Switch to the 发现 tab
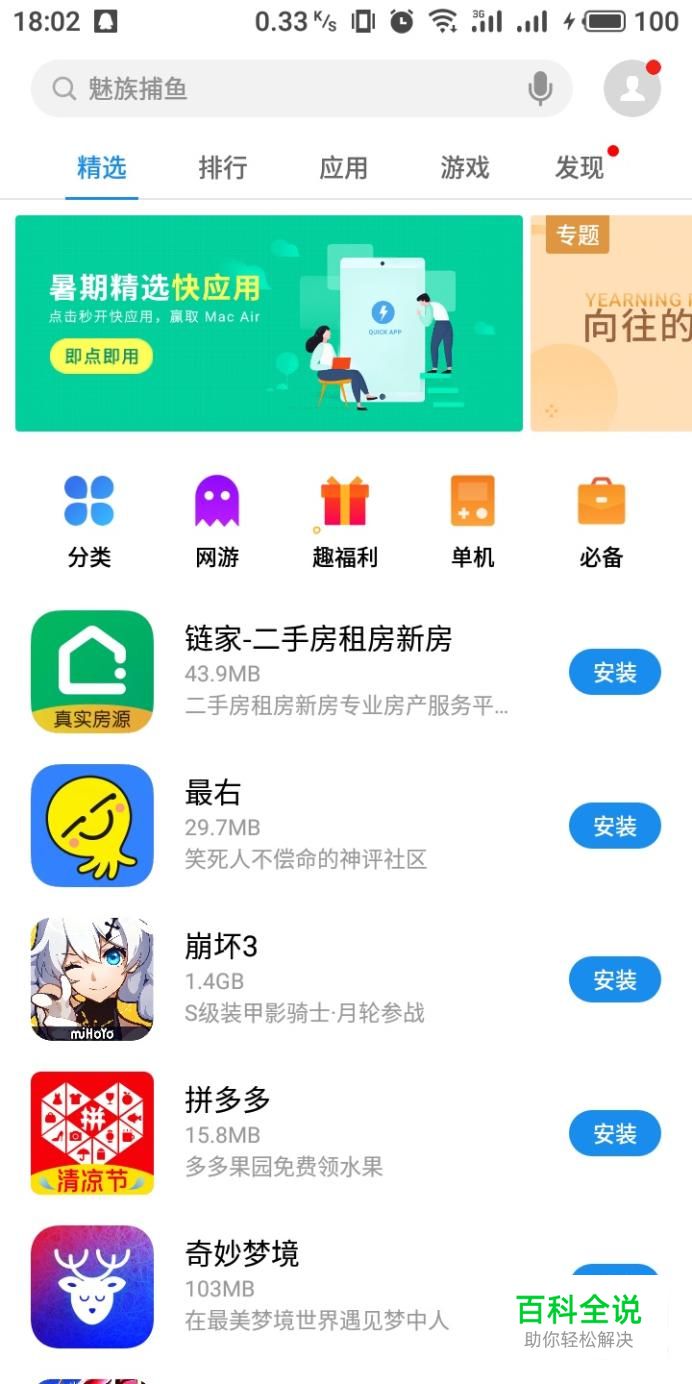 [580, 168]
